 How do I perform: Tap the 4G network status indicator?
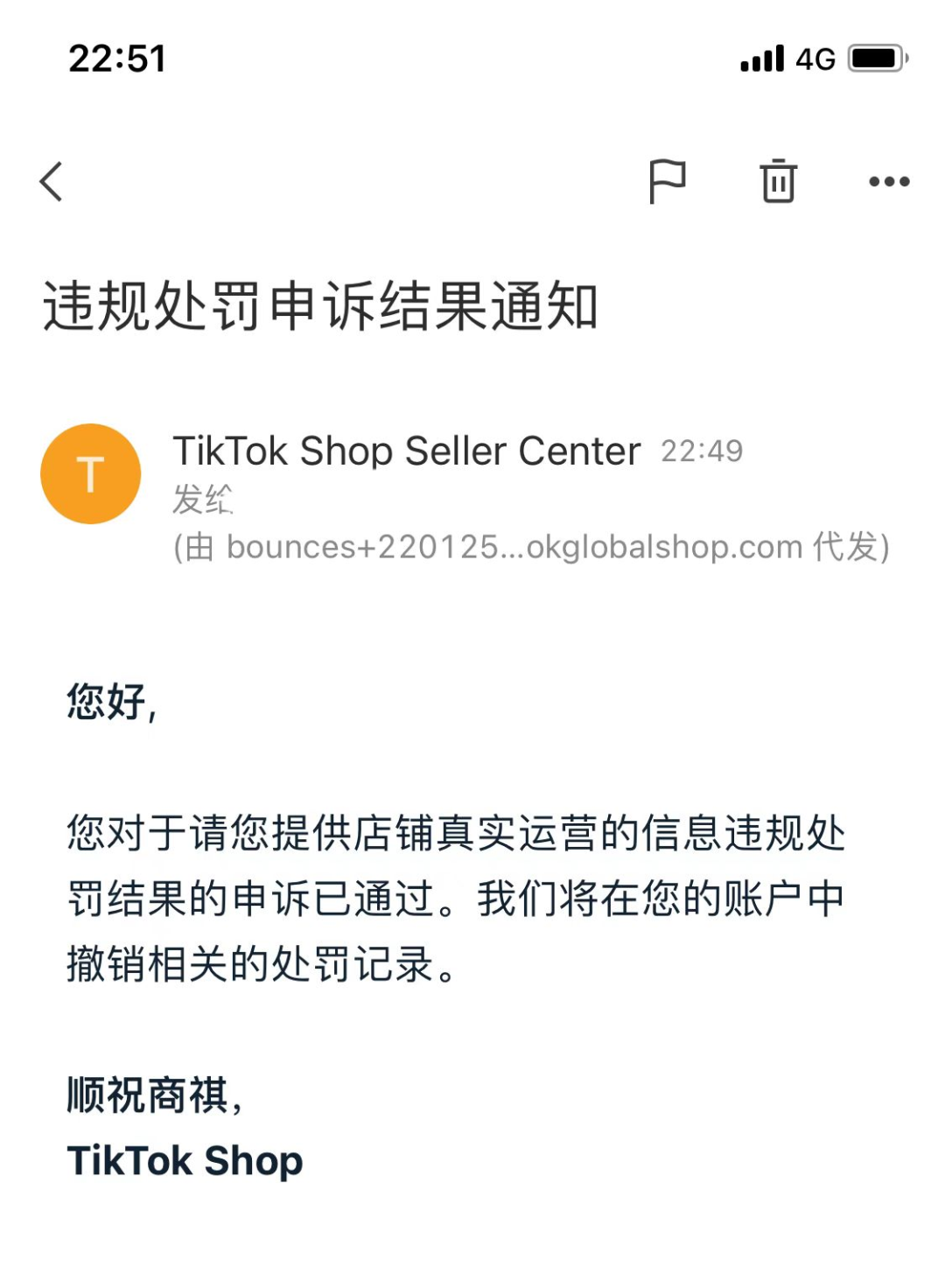[x=816, y=59]
